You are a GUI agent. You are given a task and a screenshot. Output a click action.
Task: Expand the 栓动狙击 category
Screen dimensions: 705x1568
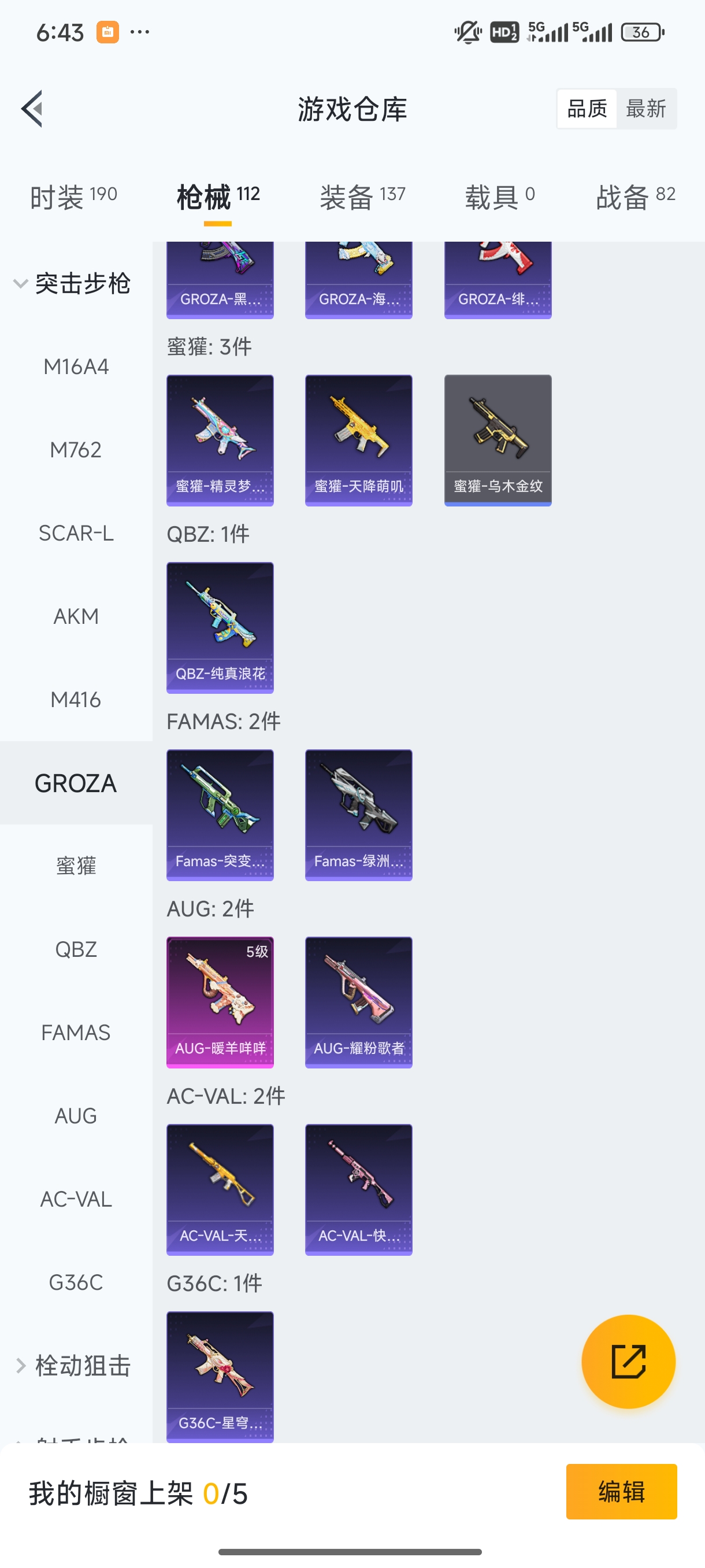pos(73,1365)
